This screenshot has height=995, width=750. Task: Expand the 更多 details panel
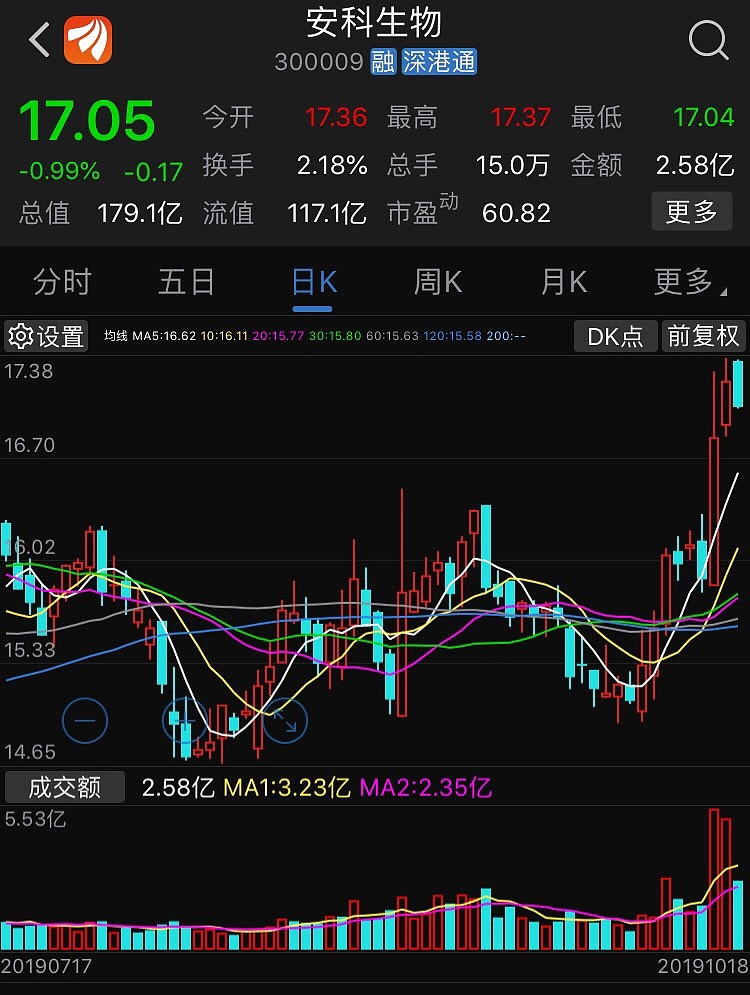coord(692,213)
